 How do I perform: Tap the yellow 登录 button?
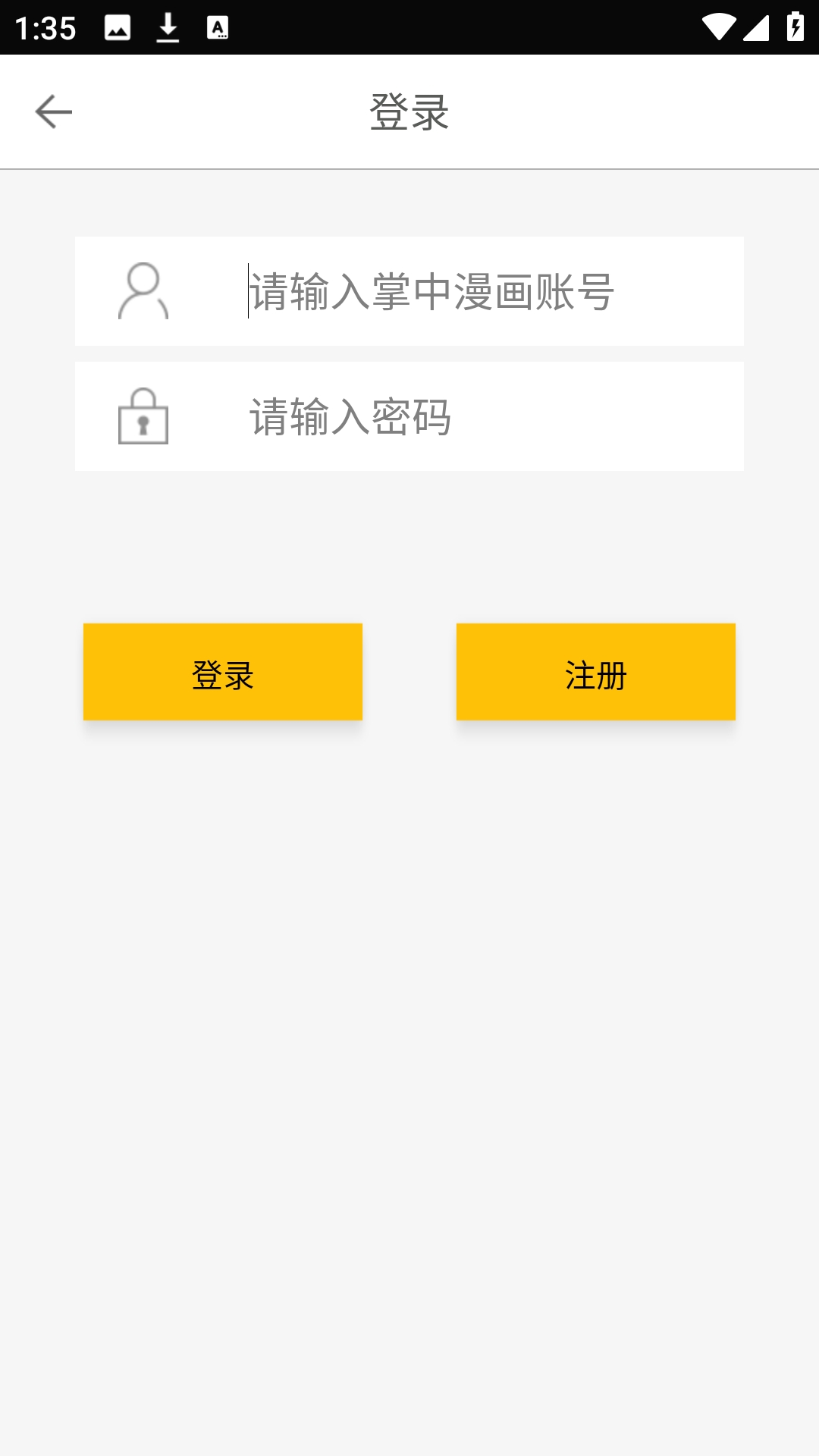coord(223,672)
